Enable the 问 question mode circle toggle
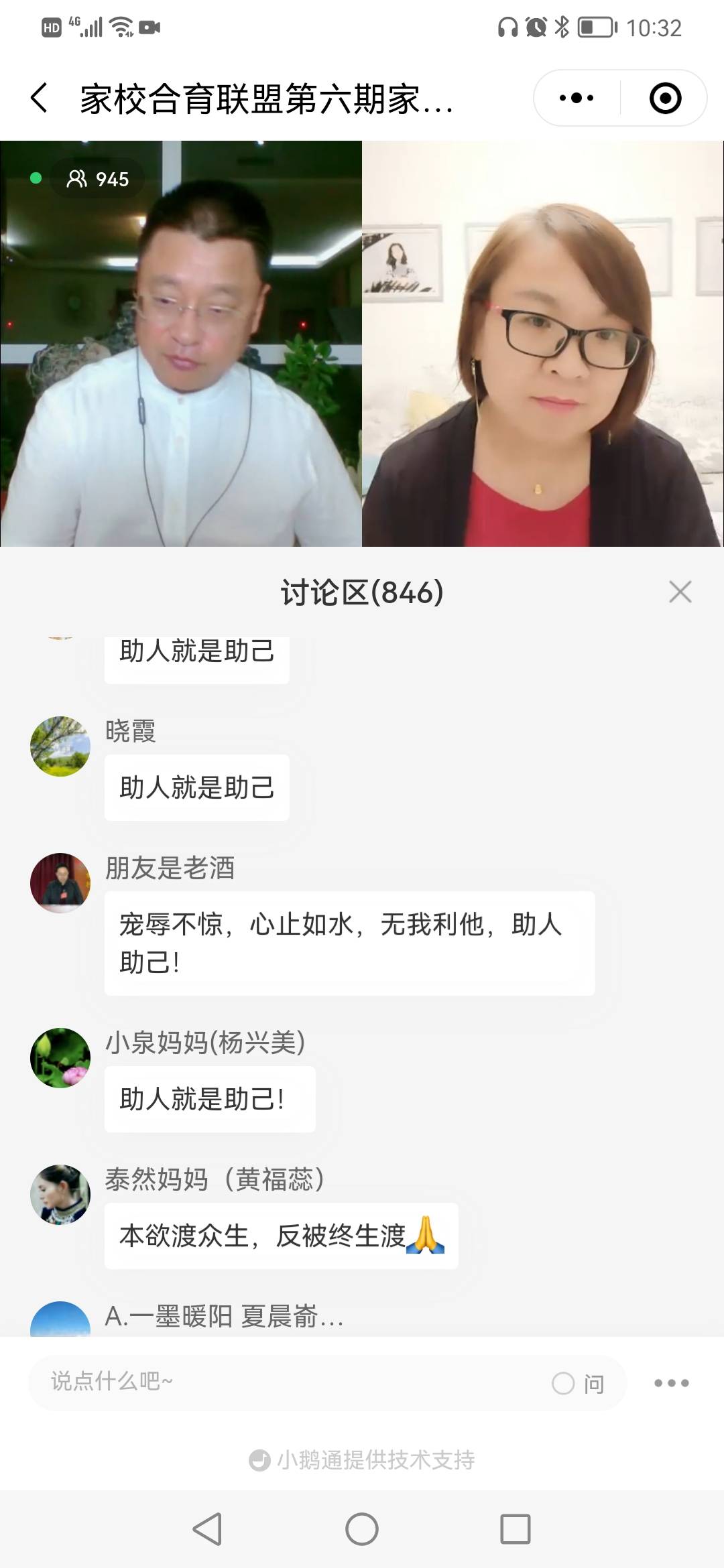Screen dimensions: 724x1568 pyautogui.click(x=563, y=1382)
